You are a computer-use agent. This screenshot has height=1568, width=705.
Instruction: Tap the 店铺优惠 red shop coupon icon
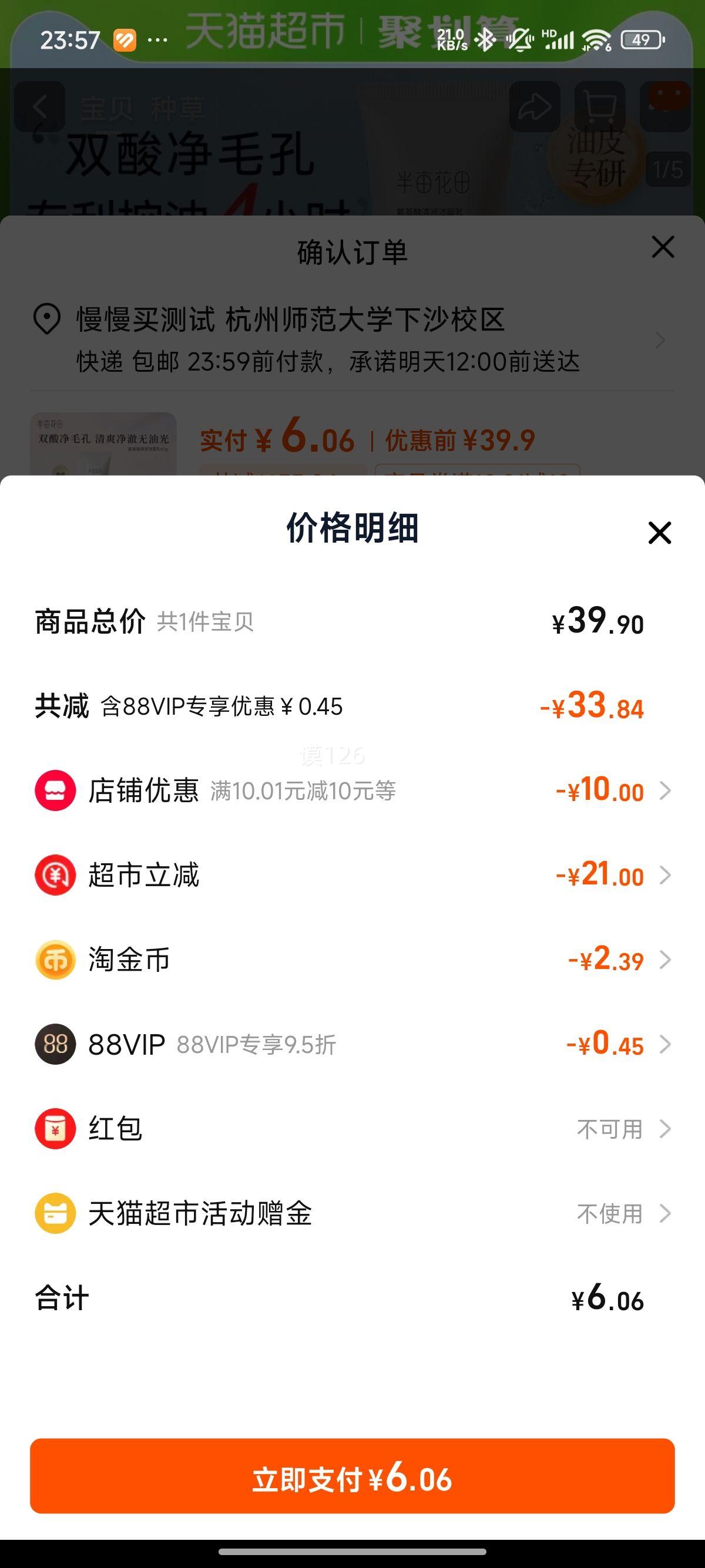tap(54, 791)
